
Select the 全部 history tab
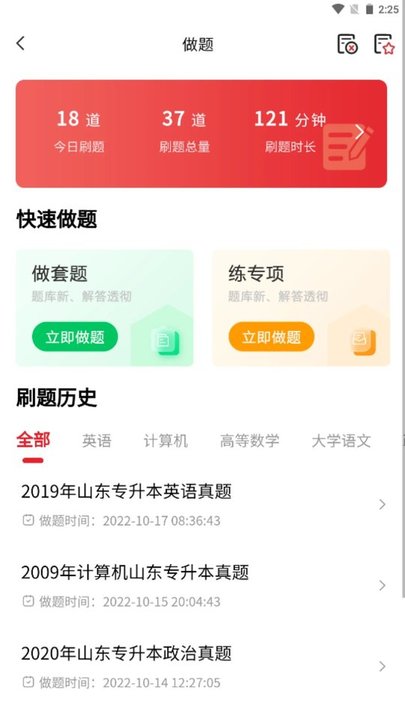(x=33, y=440)
